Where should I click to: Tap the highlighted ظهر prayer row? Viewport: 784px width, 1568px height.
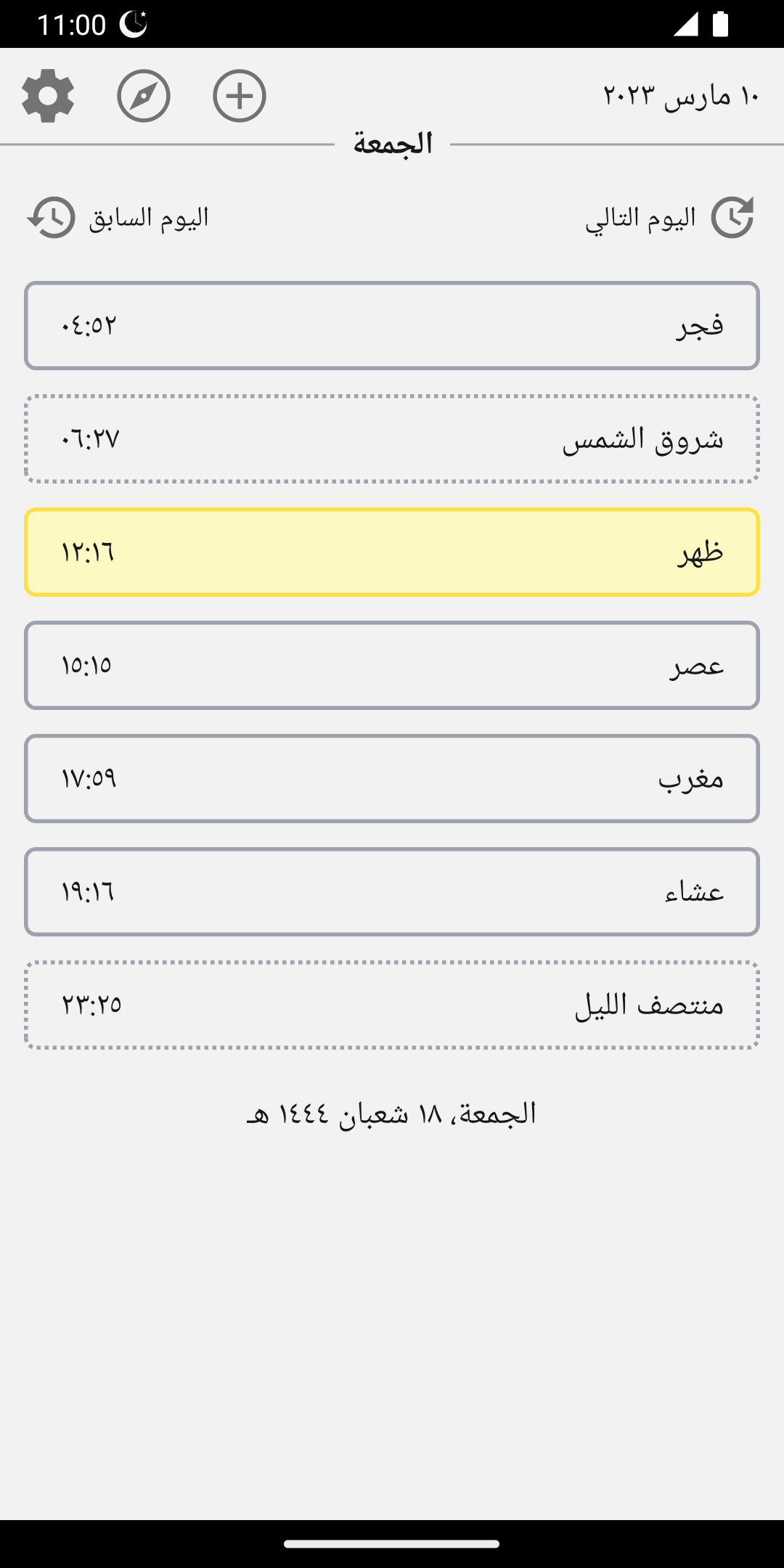click(x=392, y=552)
